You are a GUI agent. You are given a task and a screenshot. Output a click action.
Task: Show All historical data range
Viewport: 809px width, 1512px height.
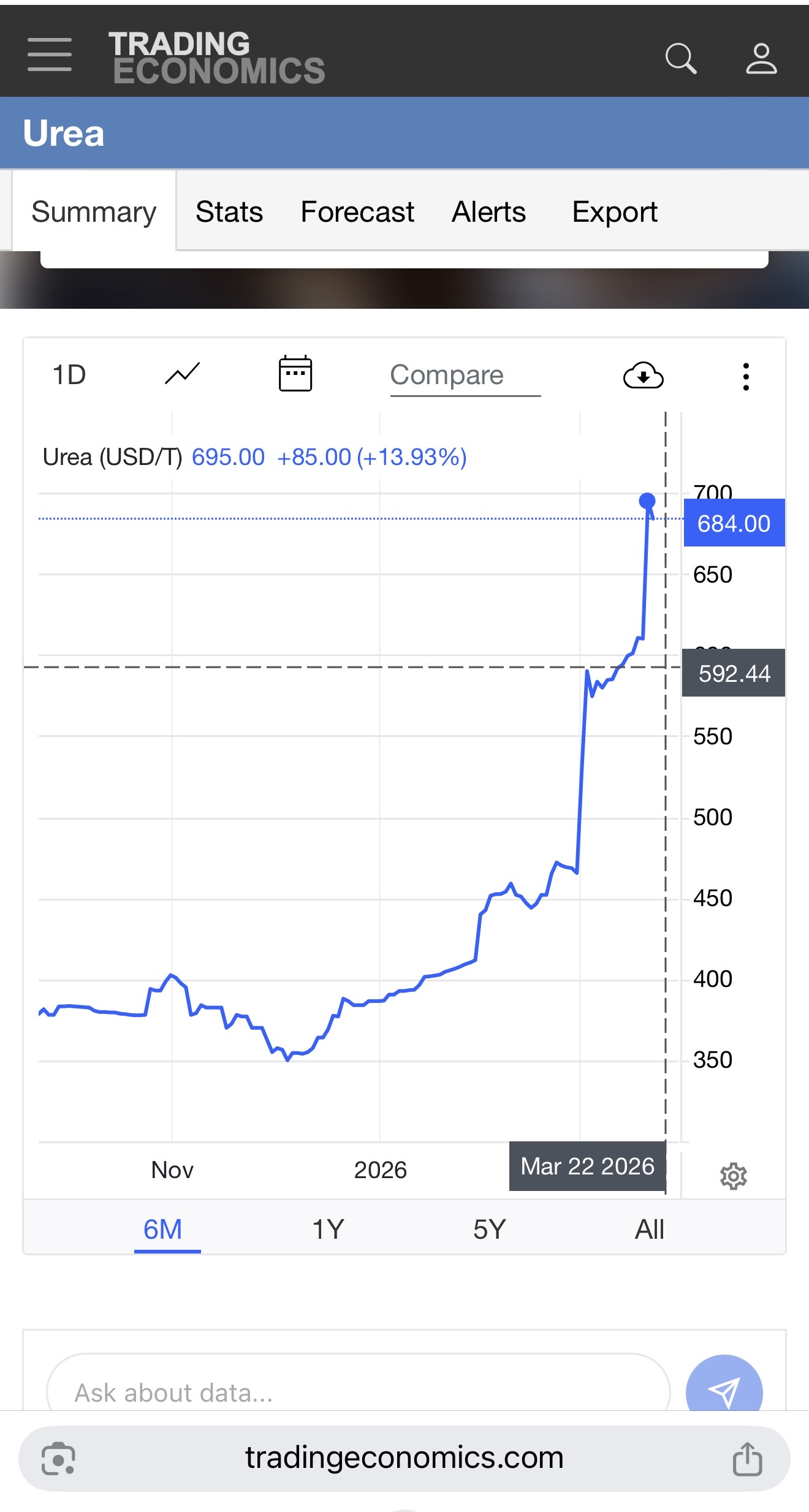coord(649,1230)
